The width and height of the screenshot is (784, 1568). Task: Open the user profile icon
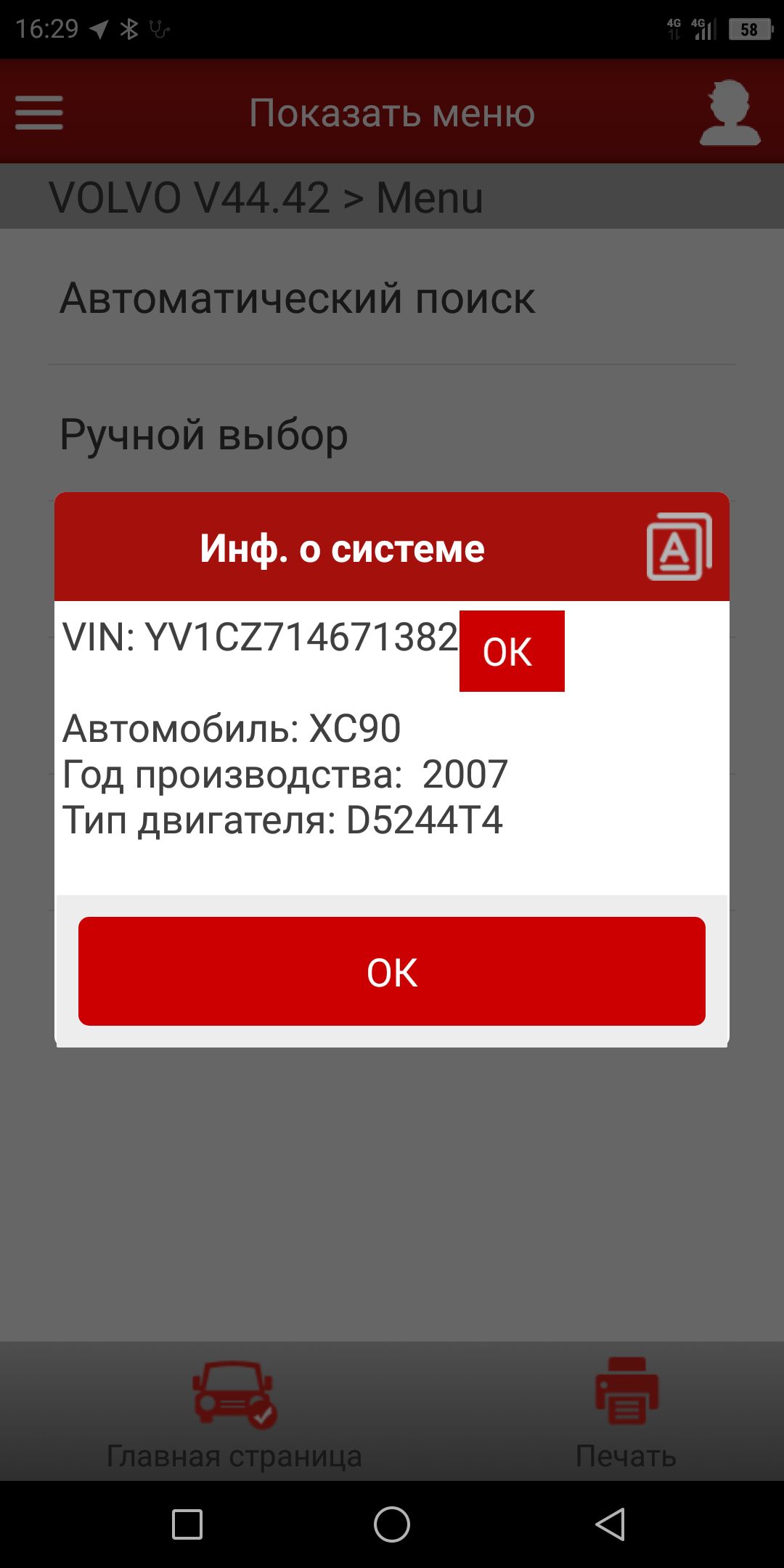[730, 113]
